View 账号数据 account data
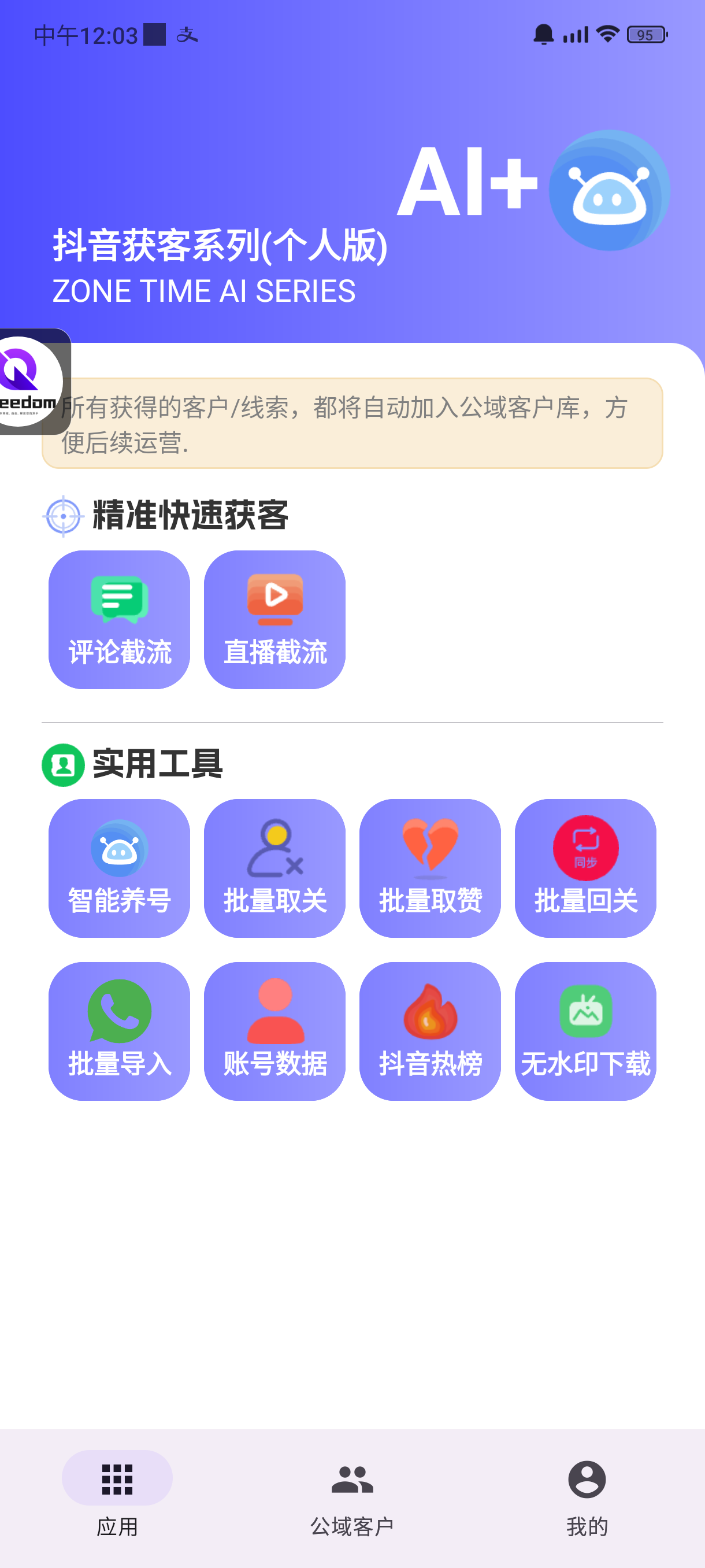The image size is (705, 1568). (274, 1030)
